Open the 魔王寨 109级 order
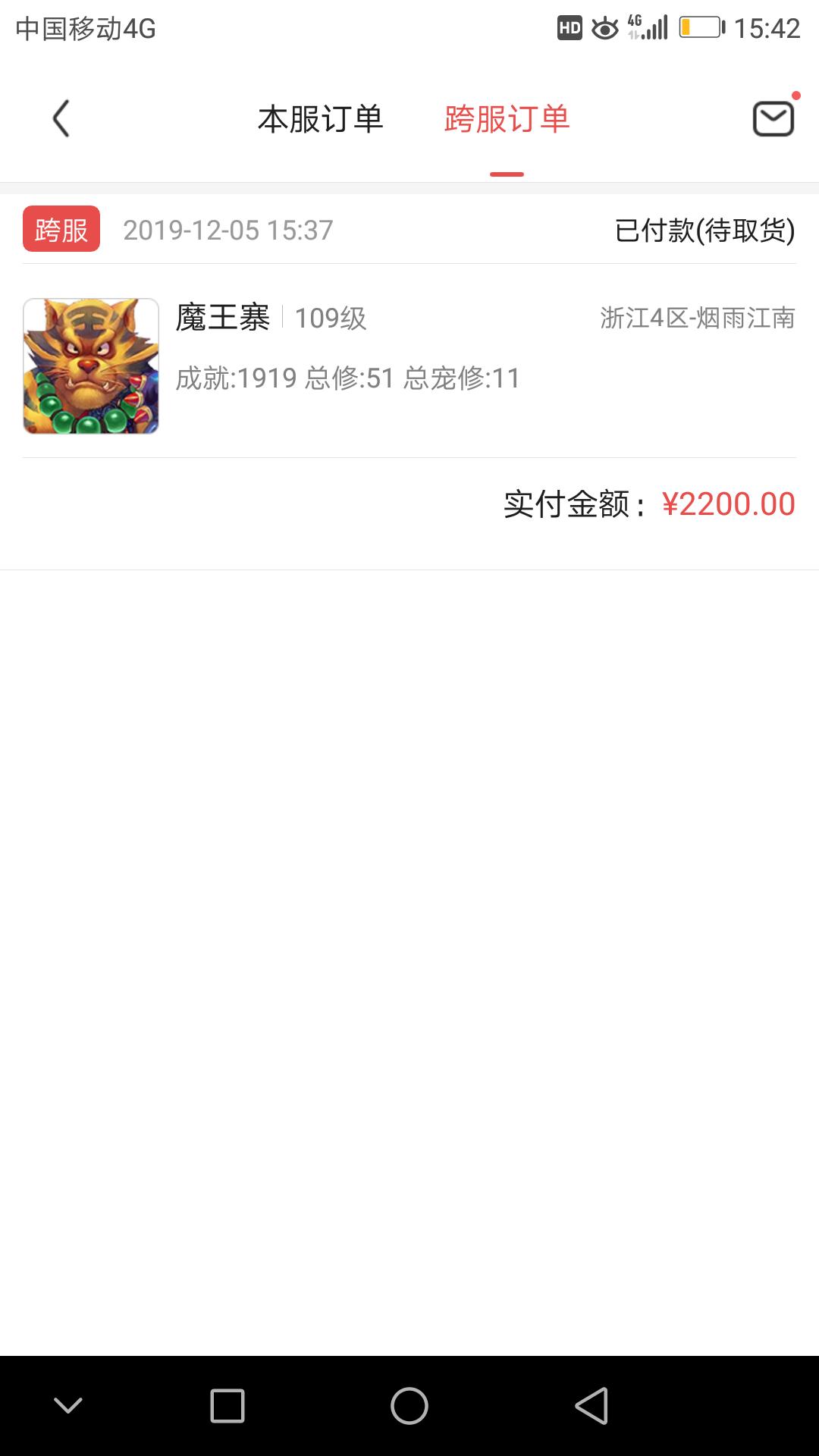The height and width of the screenshot is (1456, 819). [x=409, y=366]
